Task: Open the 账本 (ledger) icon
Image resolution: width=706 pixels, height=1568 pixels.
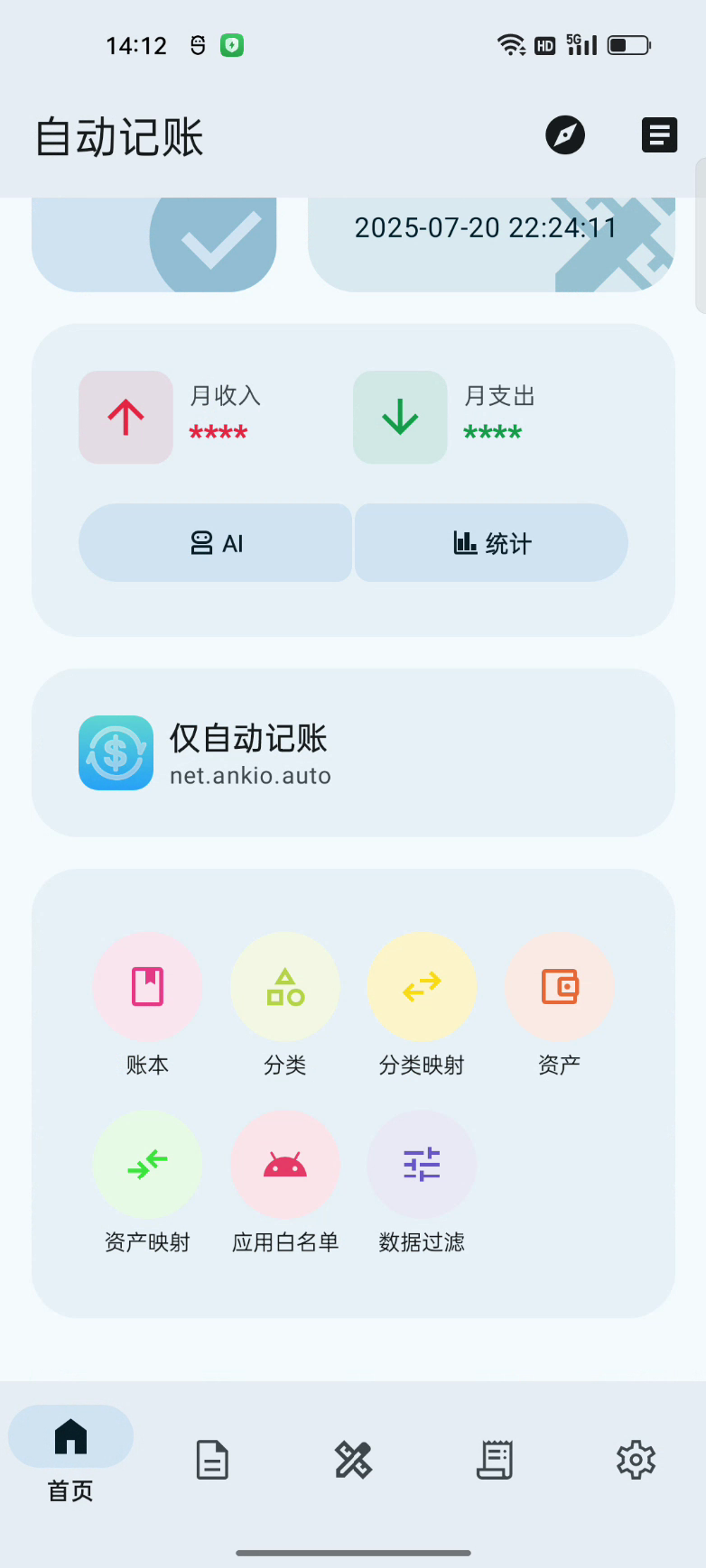Action: (x=147, y=986)
